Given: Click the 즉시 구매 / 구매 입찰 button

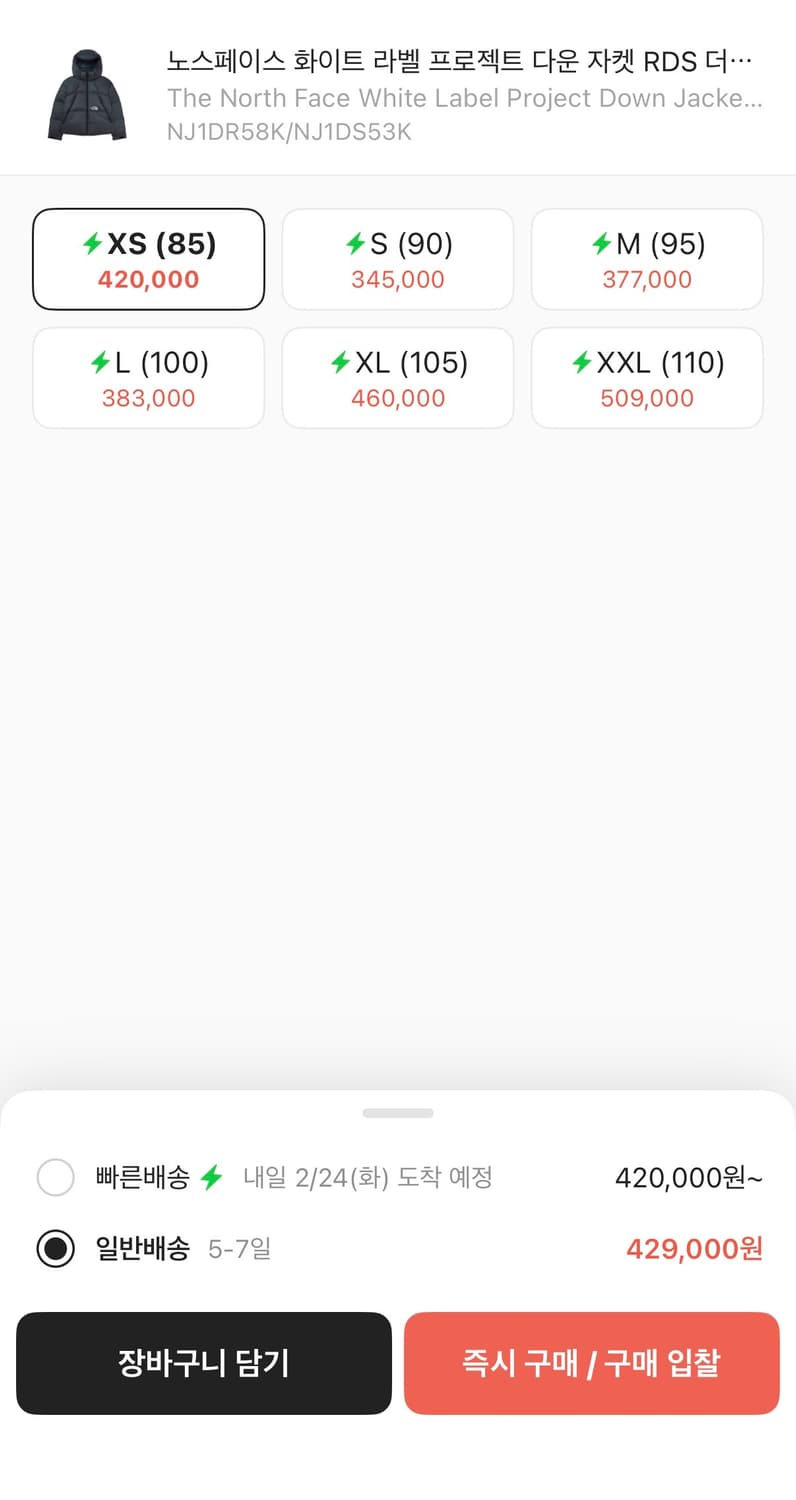Looking at the screenshot, I should click(591, 1363).
